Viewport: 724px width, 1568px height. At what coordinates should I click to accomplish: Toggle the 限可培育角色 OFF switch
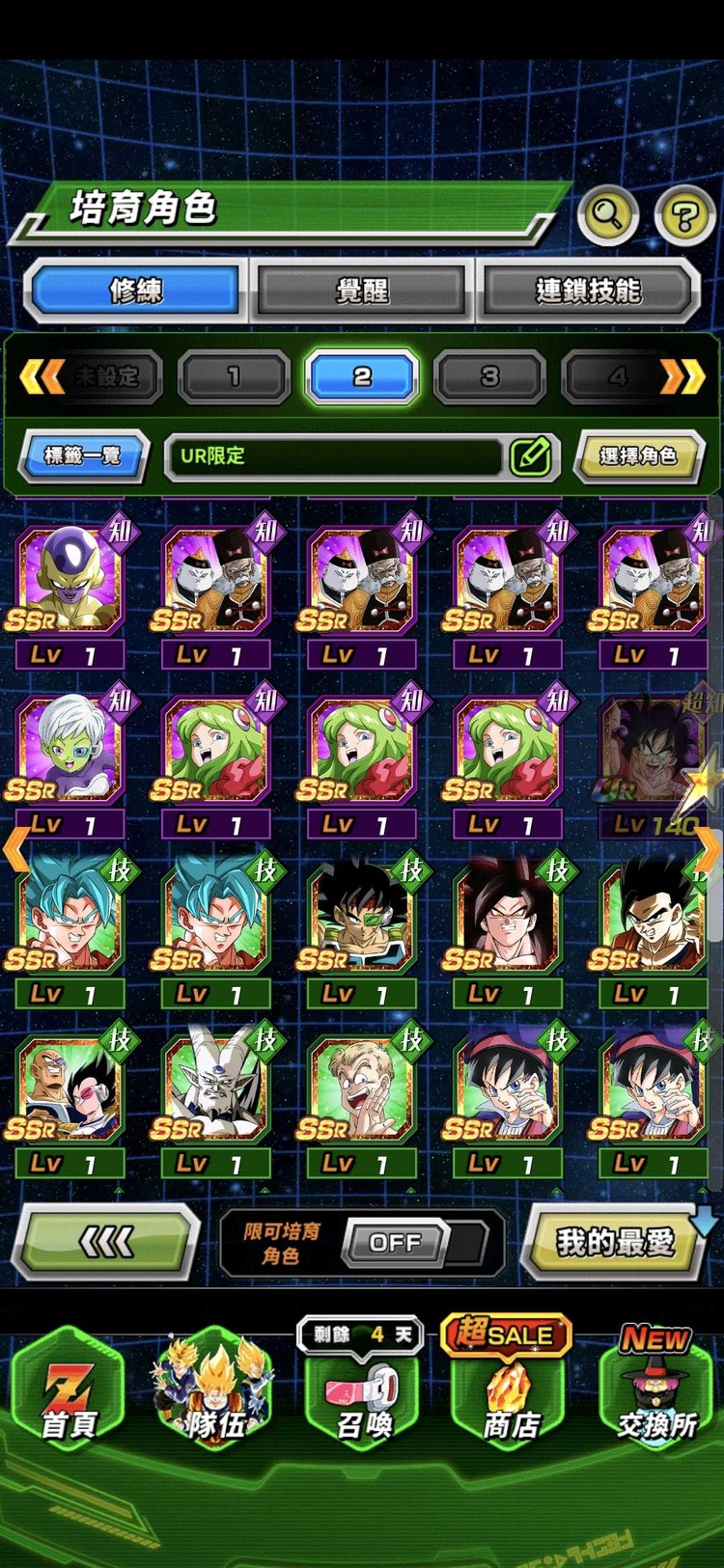[x=396, y=1243]
